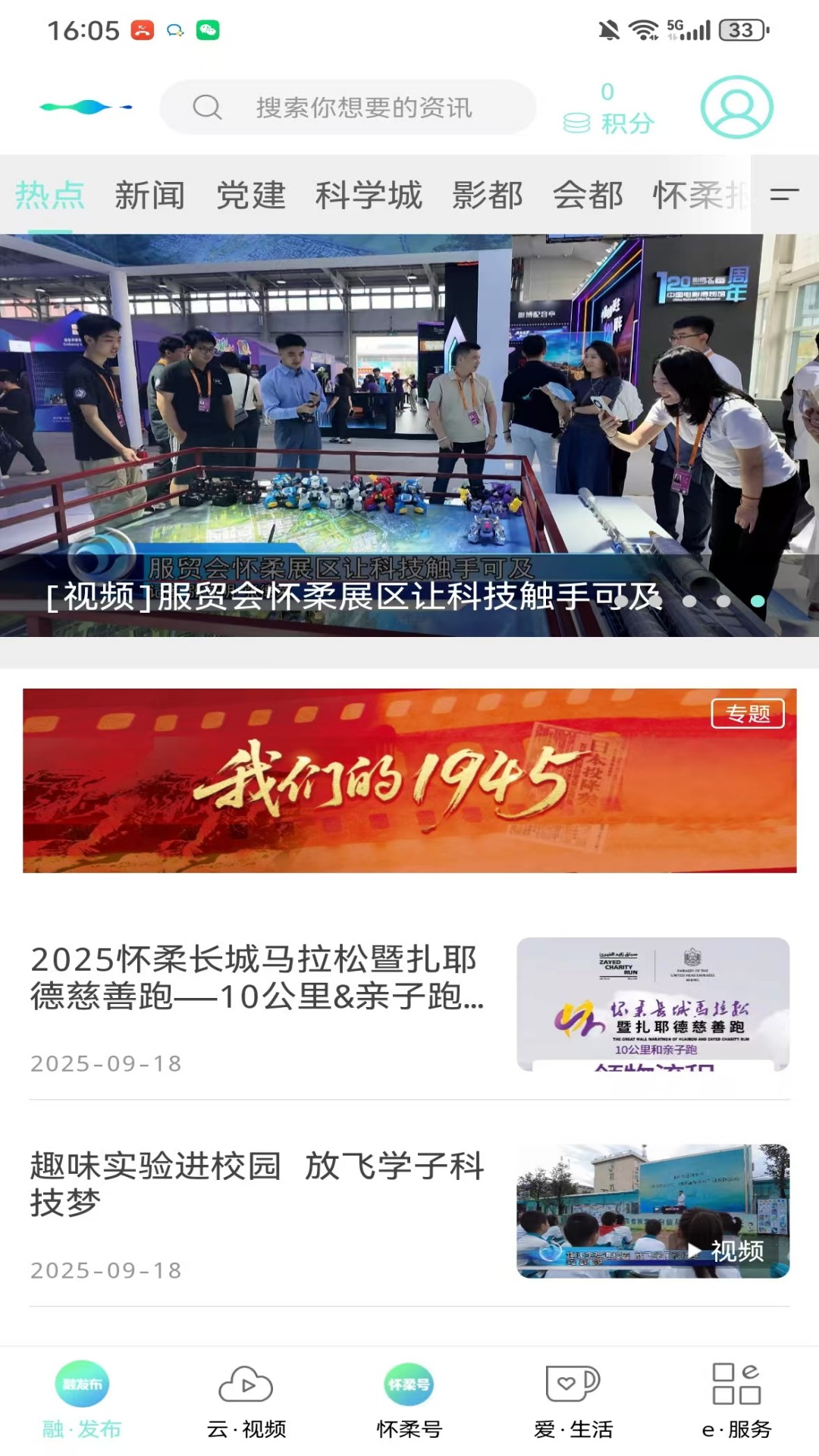
Task: Switch to the 党建 tab
Action: tap(250, 195)
